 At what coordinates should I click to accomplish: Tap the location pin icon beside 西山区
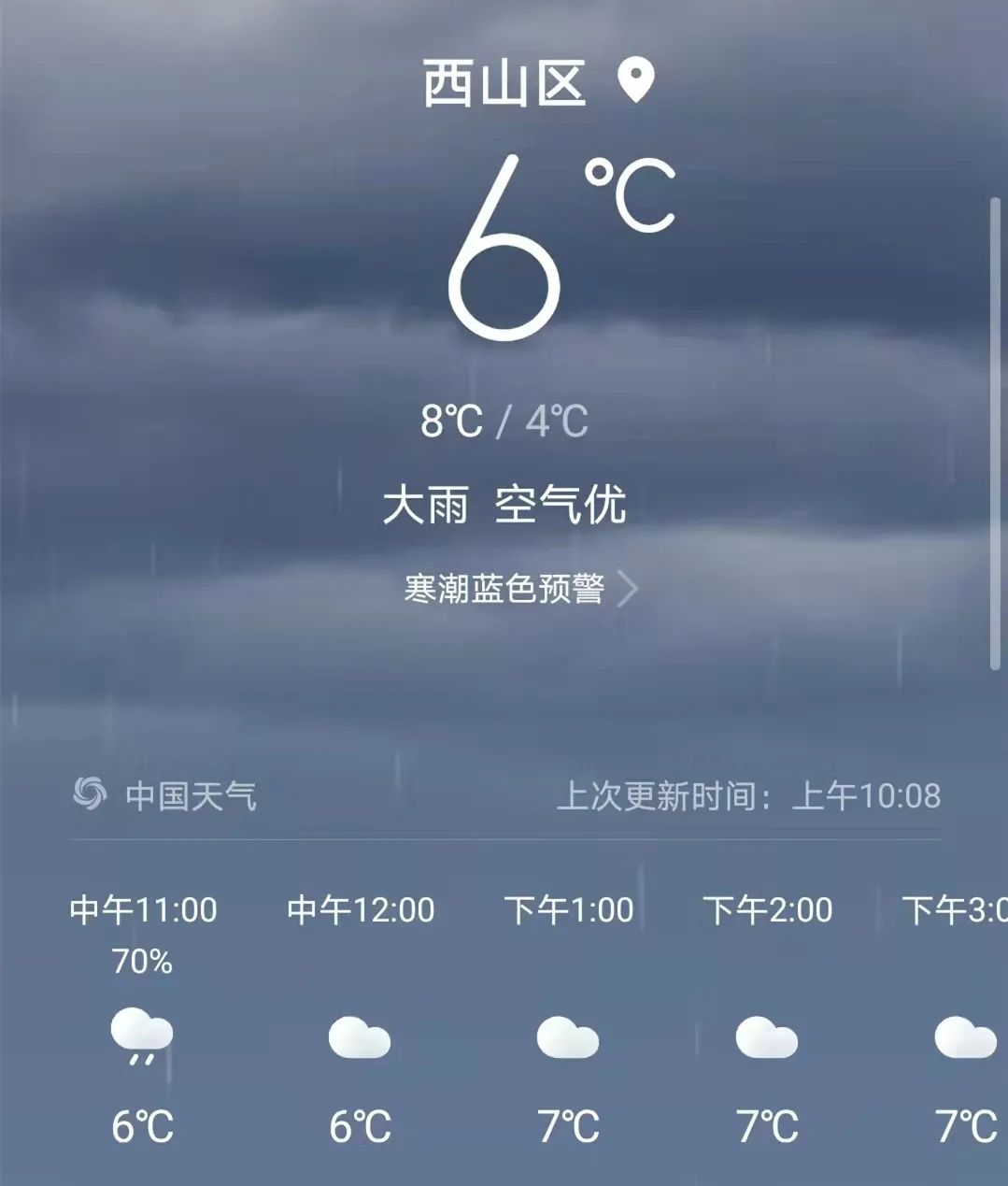point(634,82)
